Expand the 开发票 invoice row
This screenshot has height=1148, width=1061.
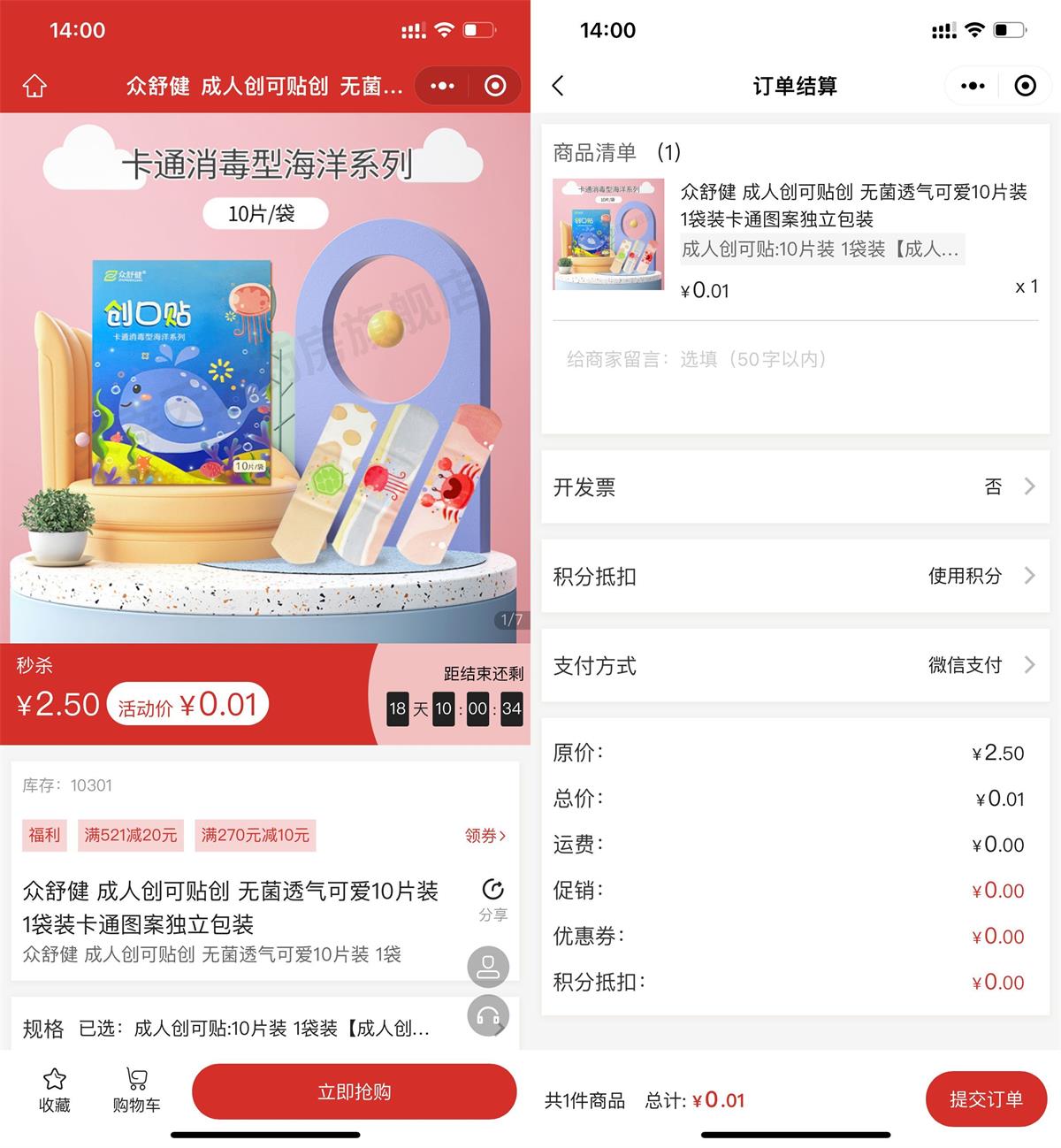pos(794,486)
